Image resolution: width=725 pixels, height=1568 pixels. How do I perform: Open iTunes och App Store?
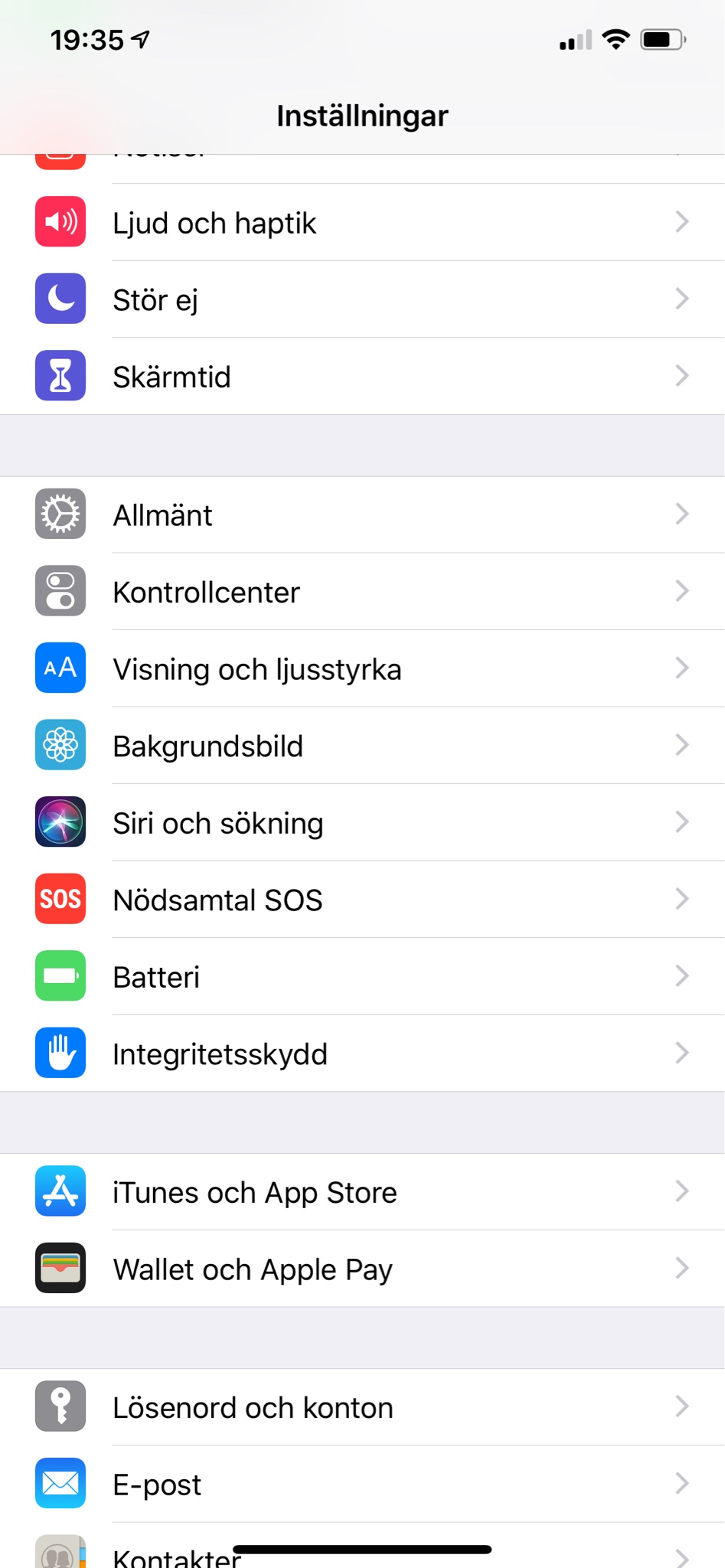pyautogui.click(x=362, y=1192)
